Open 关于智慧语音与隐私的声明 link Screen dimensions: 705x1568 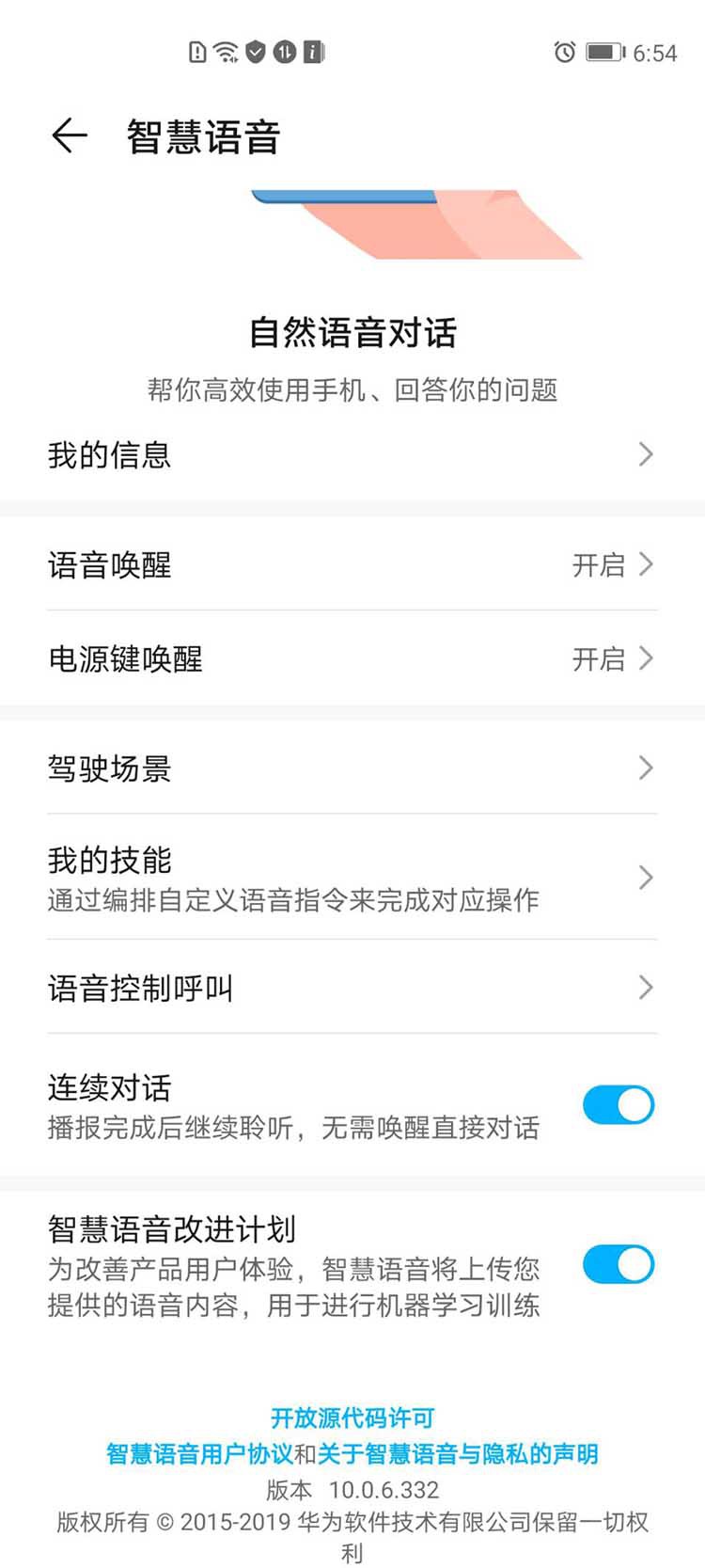click(x=458, y=1454)
